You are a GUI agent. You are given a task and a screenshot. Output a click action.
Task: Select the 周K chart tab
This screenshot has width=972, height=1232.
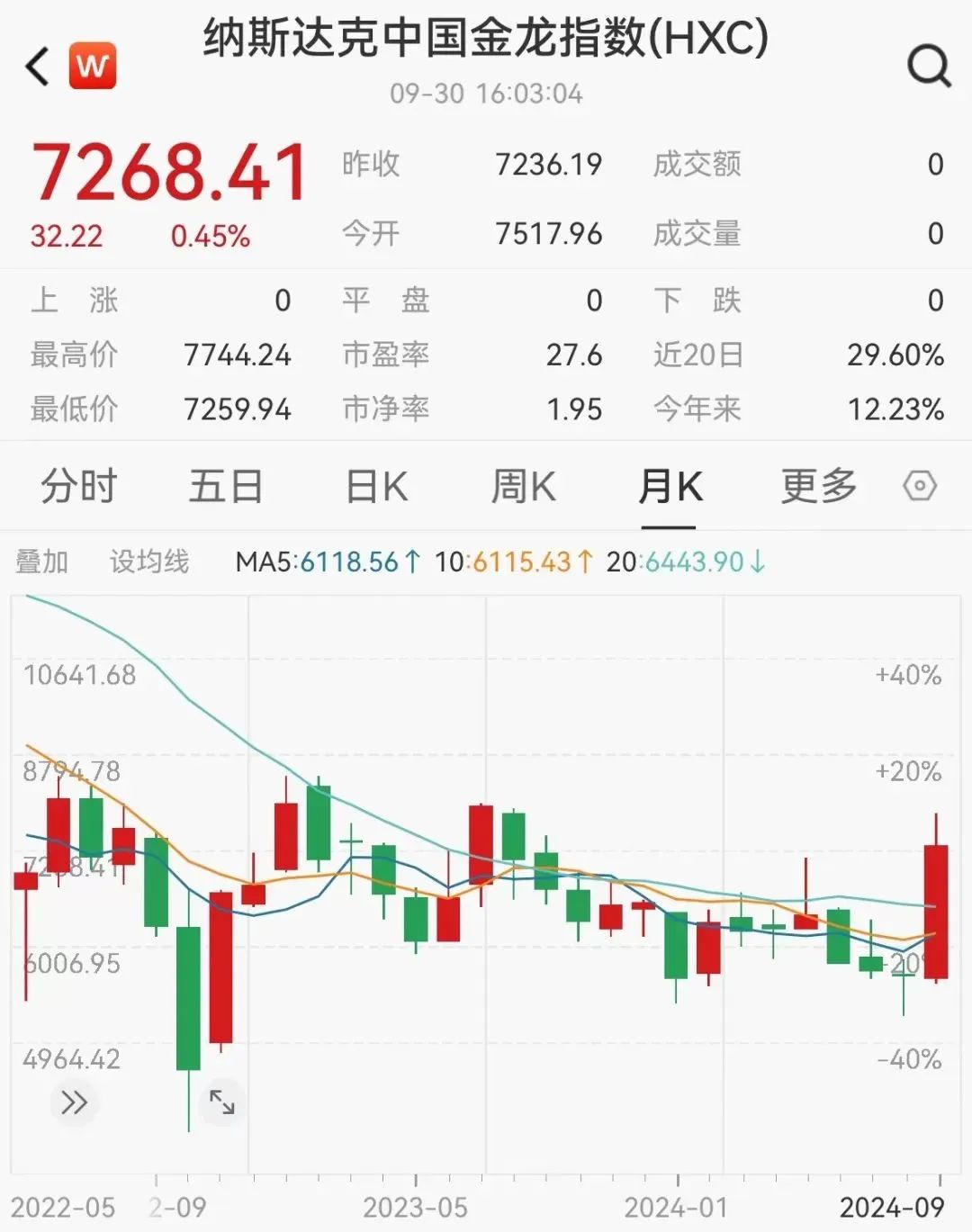(x=523, y=486)
